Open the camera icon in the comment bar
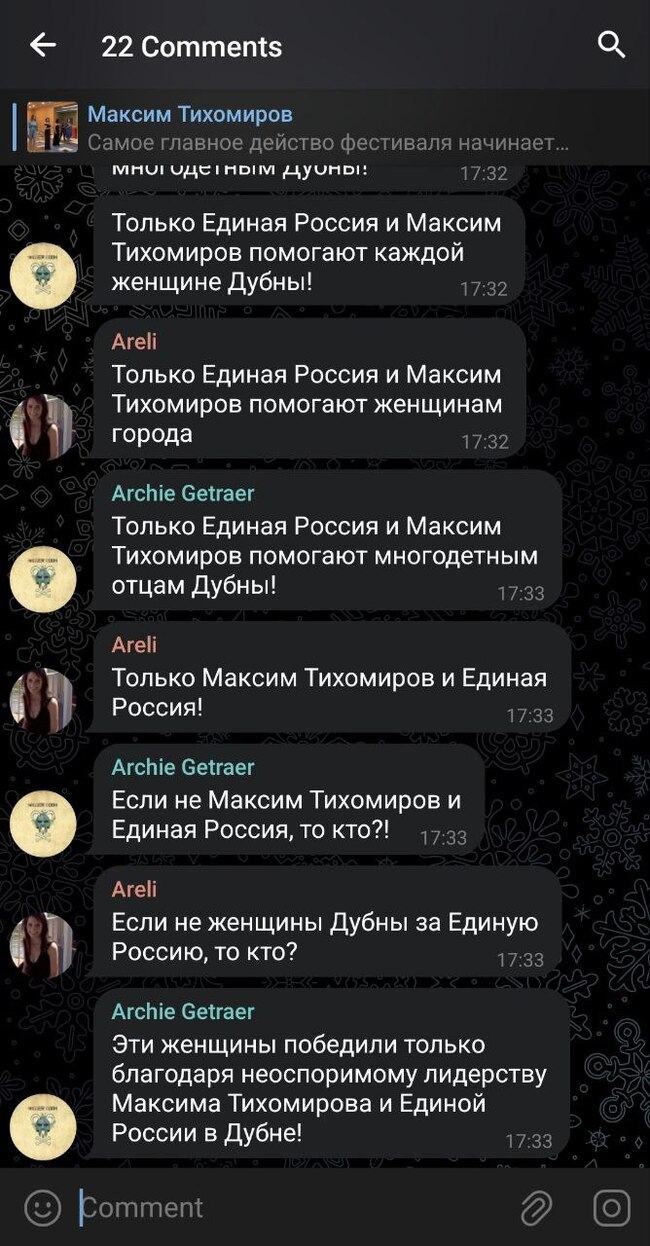650x1246 pixels. tap(611, 1207)
